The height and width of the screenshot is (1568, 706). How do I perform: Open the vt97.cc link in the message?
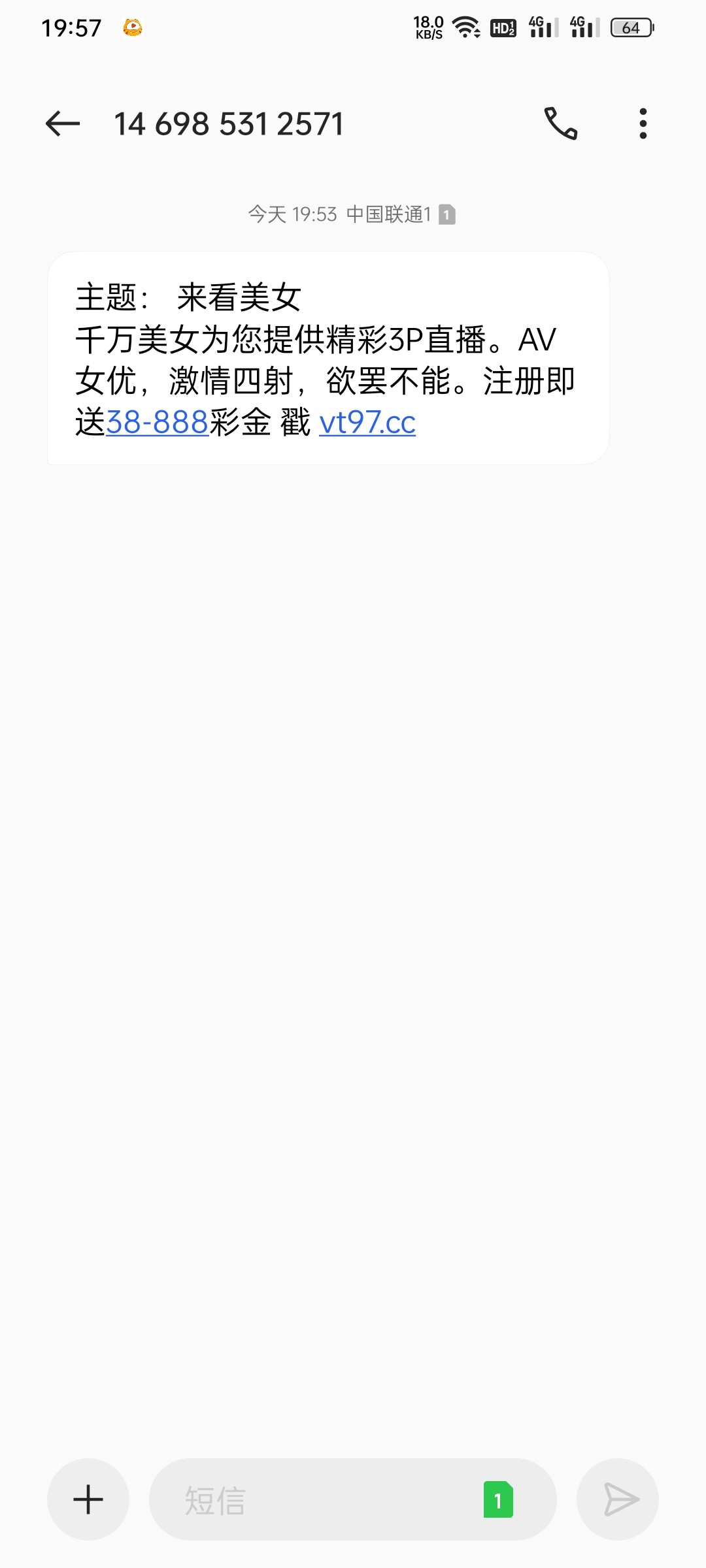[x=367, y=423]
